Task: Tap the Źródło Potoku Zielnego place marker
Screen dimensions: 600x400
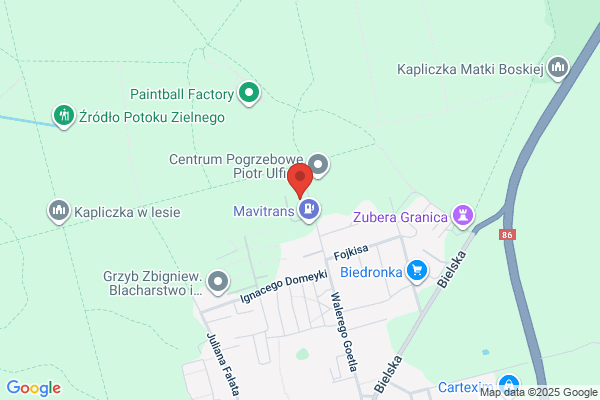Action: click(x=64, y=117)
